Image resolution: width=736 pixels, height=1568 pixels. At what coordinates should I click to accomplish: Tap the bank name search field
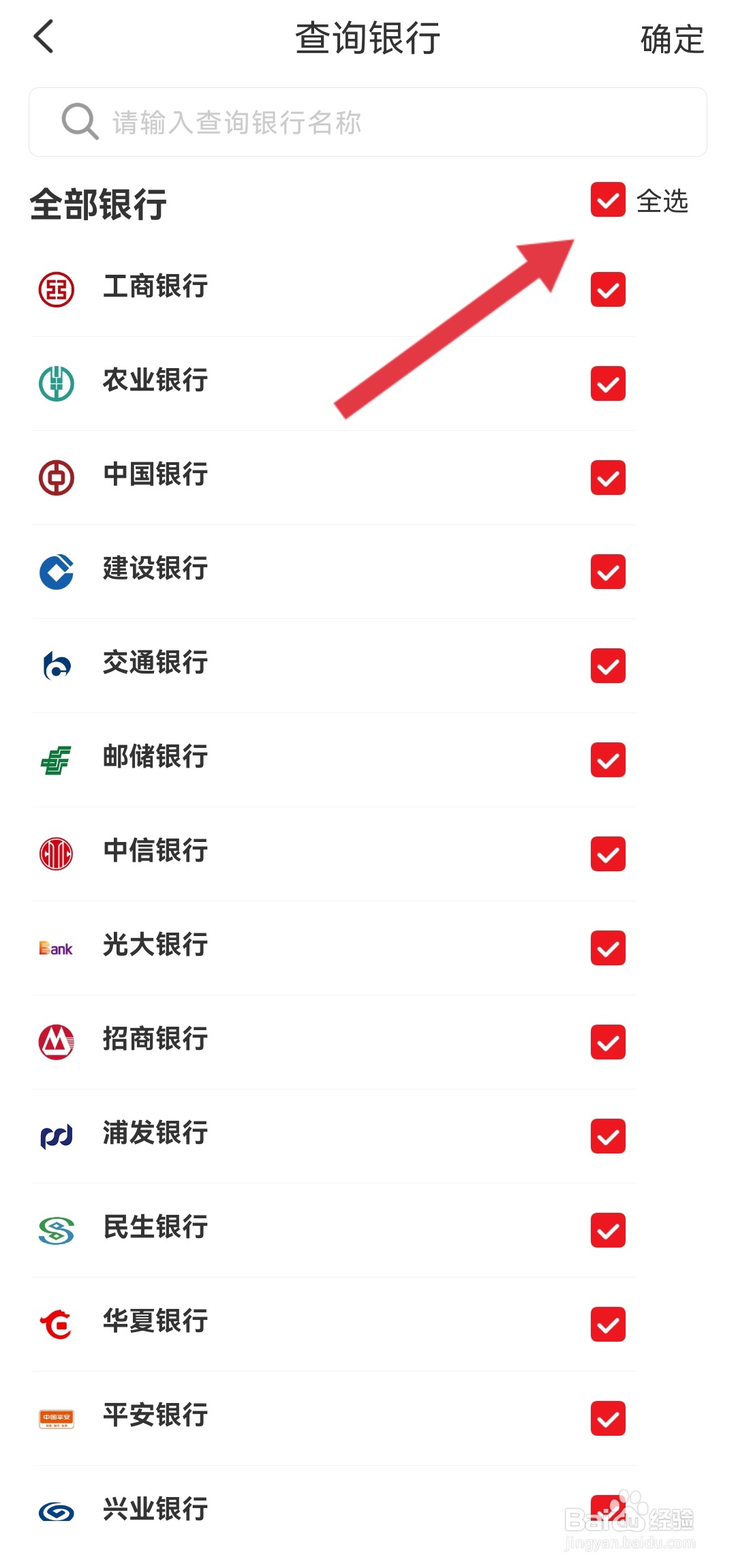368,122
